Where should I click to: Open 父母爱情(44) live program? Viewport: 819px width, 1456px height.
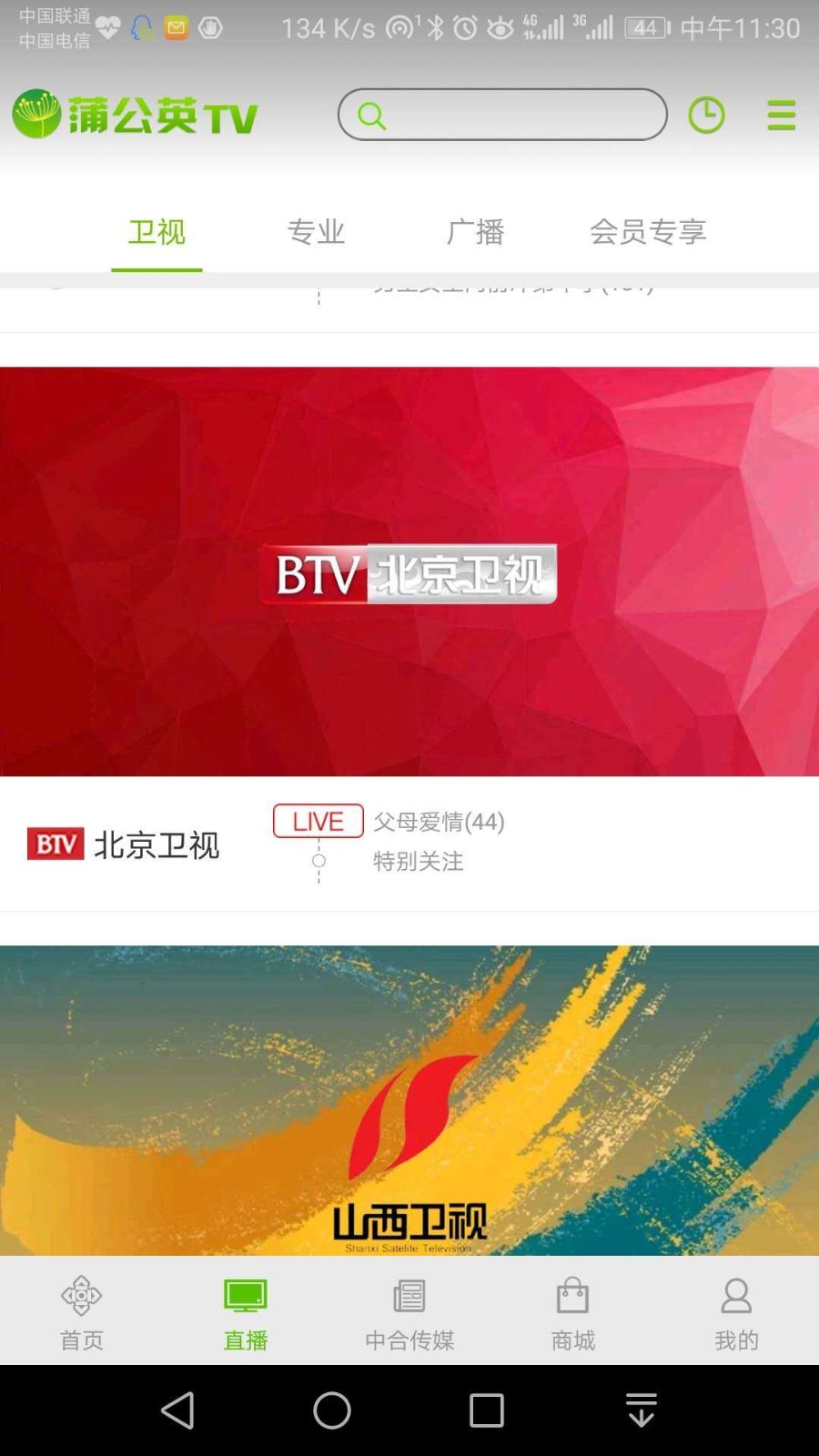pyautogui.click(x=437, y=821)
